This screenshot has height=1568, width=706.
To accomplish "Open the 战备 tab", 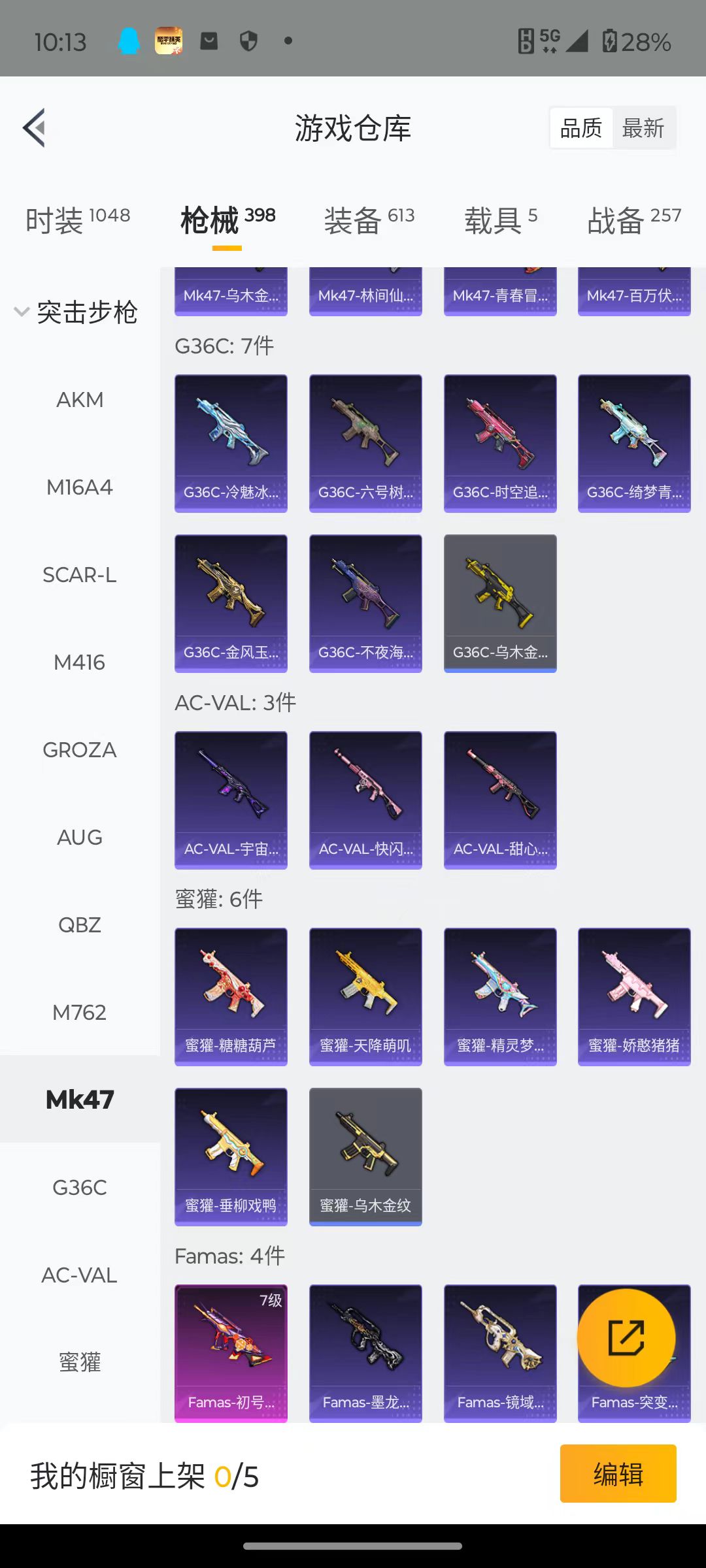I will (634, 220).
